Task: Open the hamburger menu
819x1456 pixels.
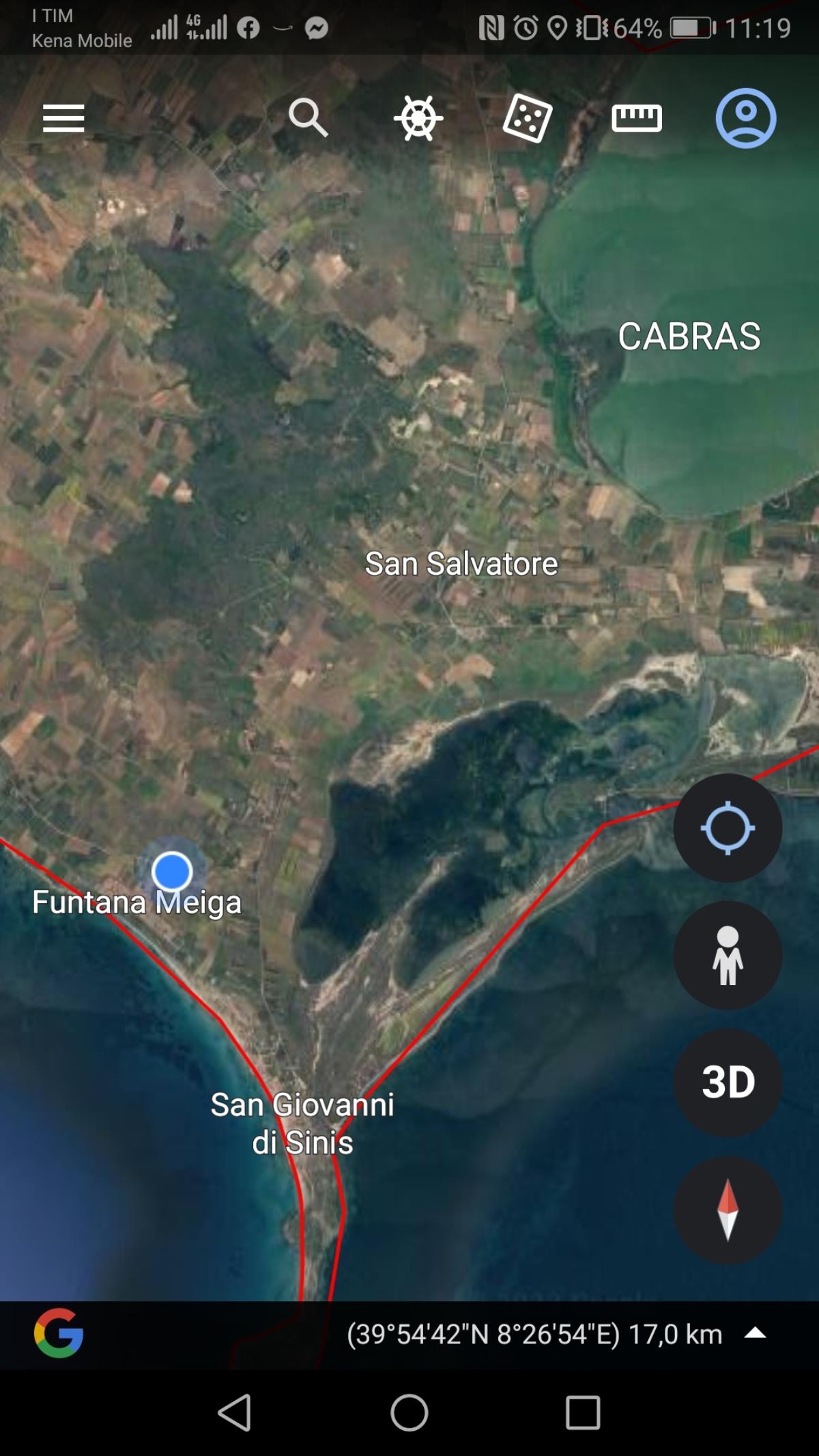Action: click(x=63, y=118)
